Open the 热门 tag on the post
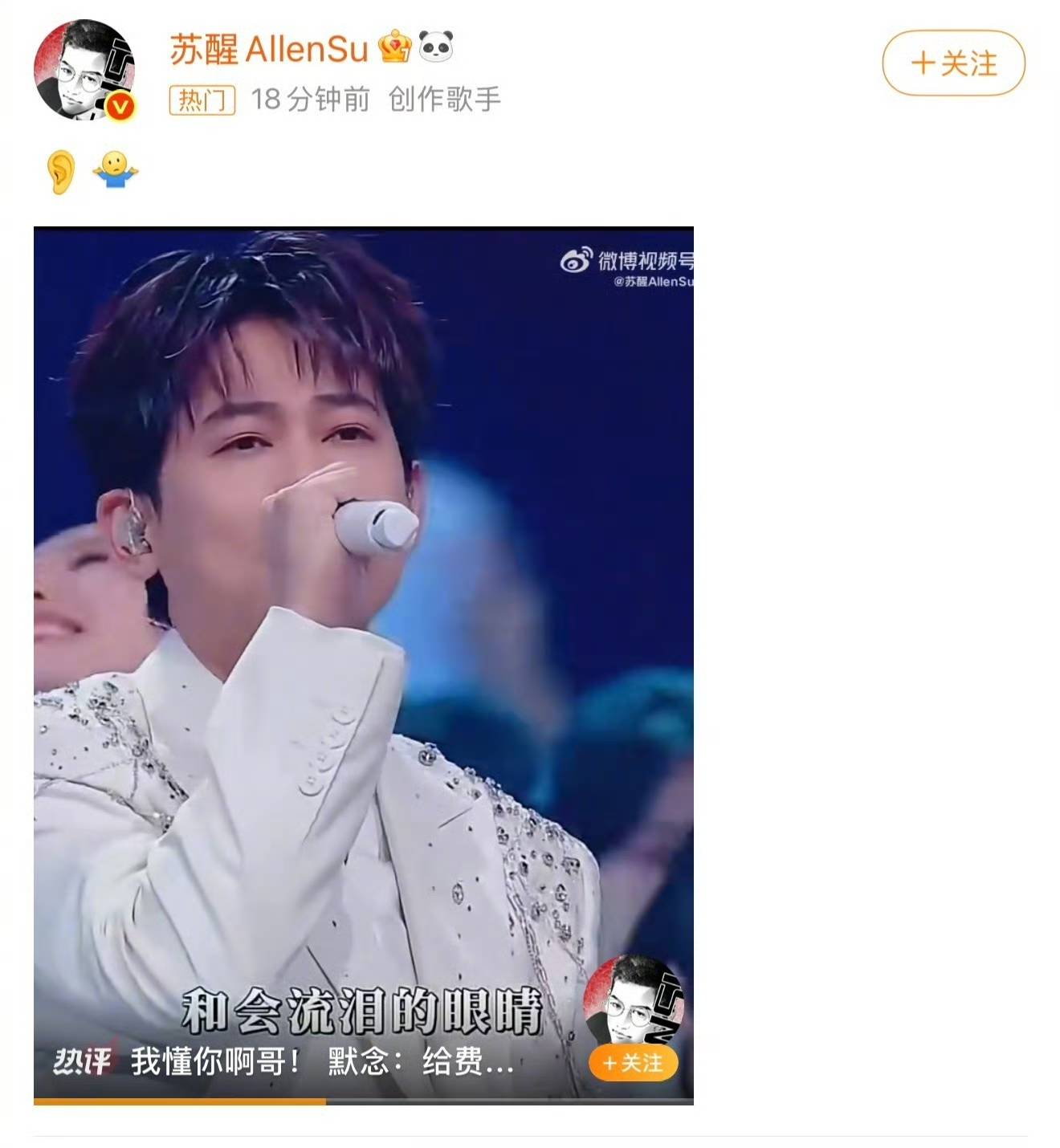 point(202,100)
